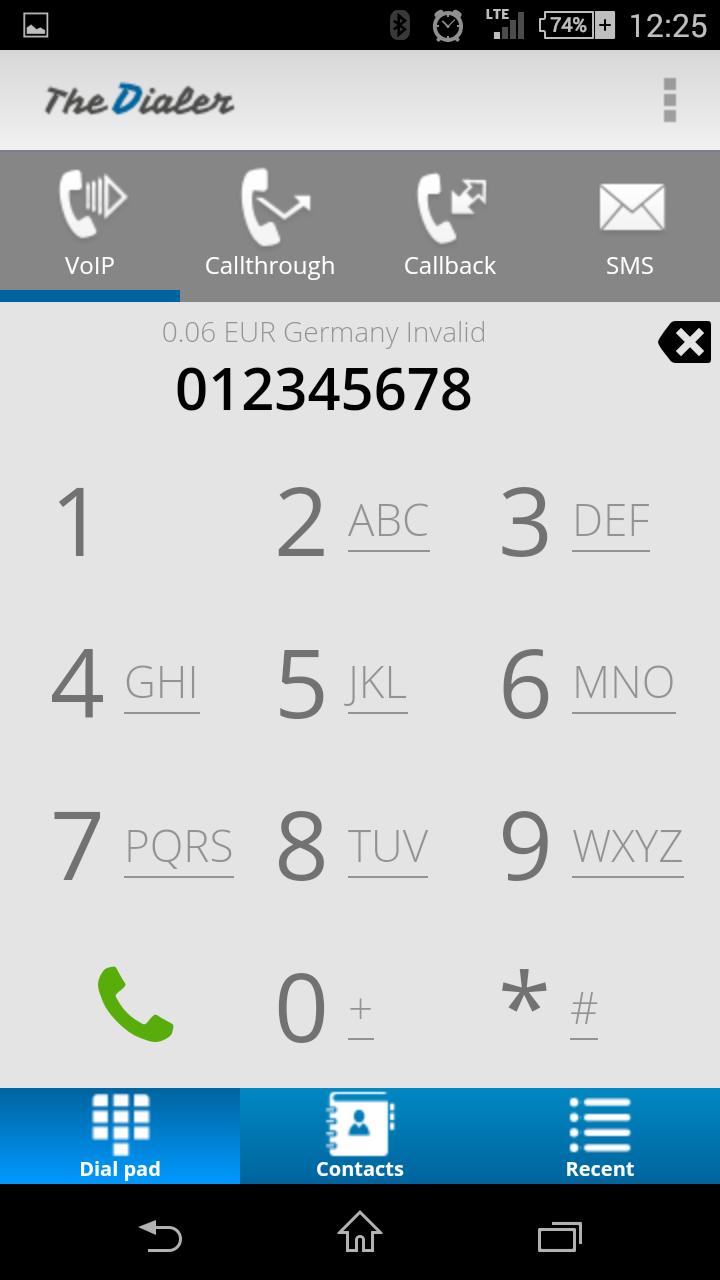Tap the 2 ABC key
Image resolution: width=720 pixels, height=1280 pixels.
[352, 521]
